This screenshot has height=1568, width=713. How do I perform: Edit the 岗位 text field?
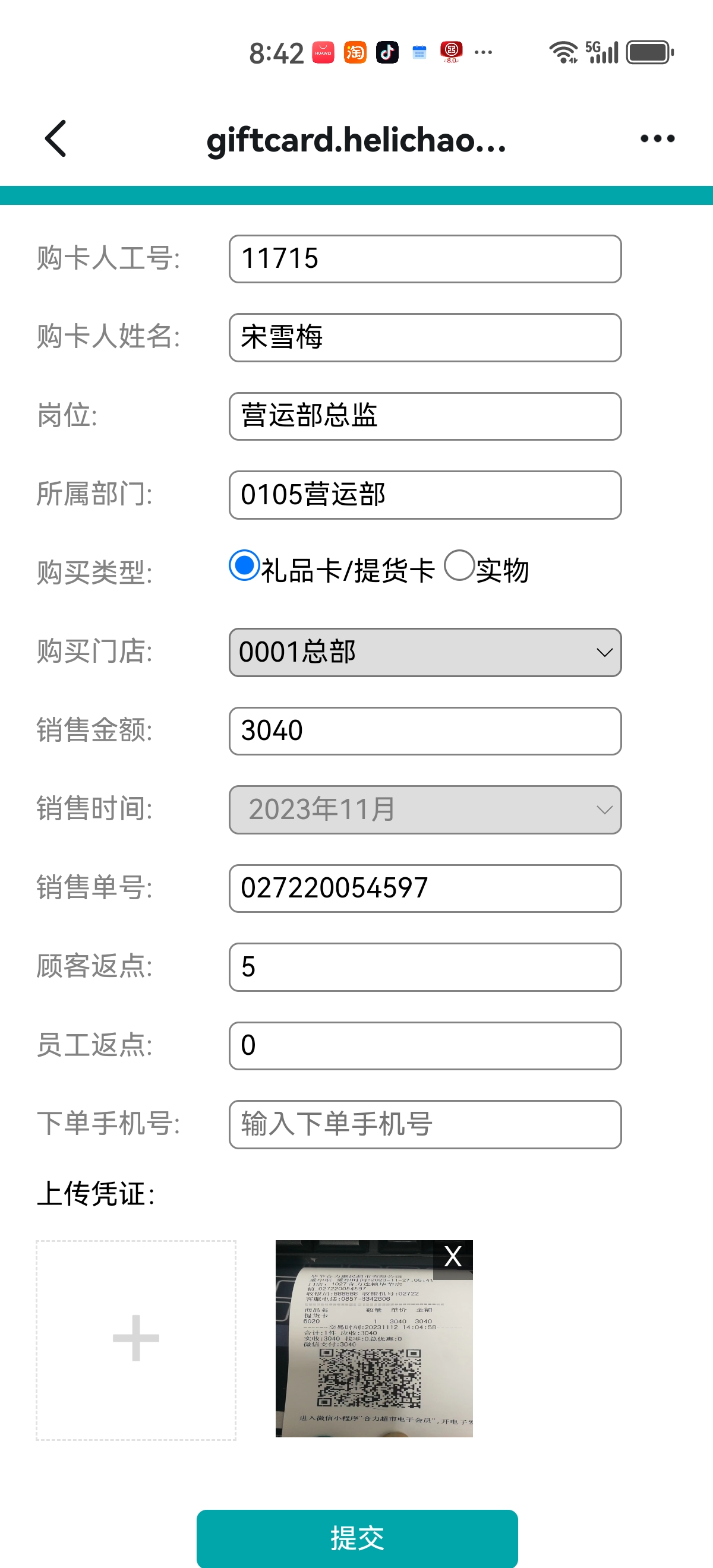[424, 416]
